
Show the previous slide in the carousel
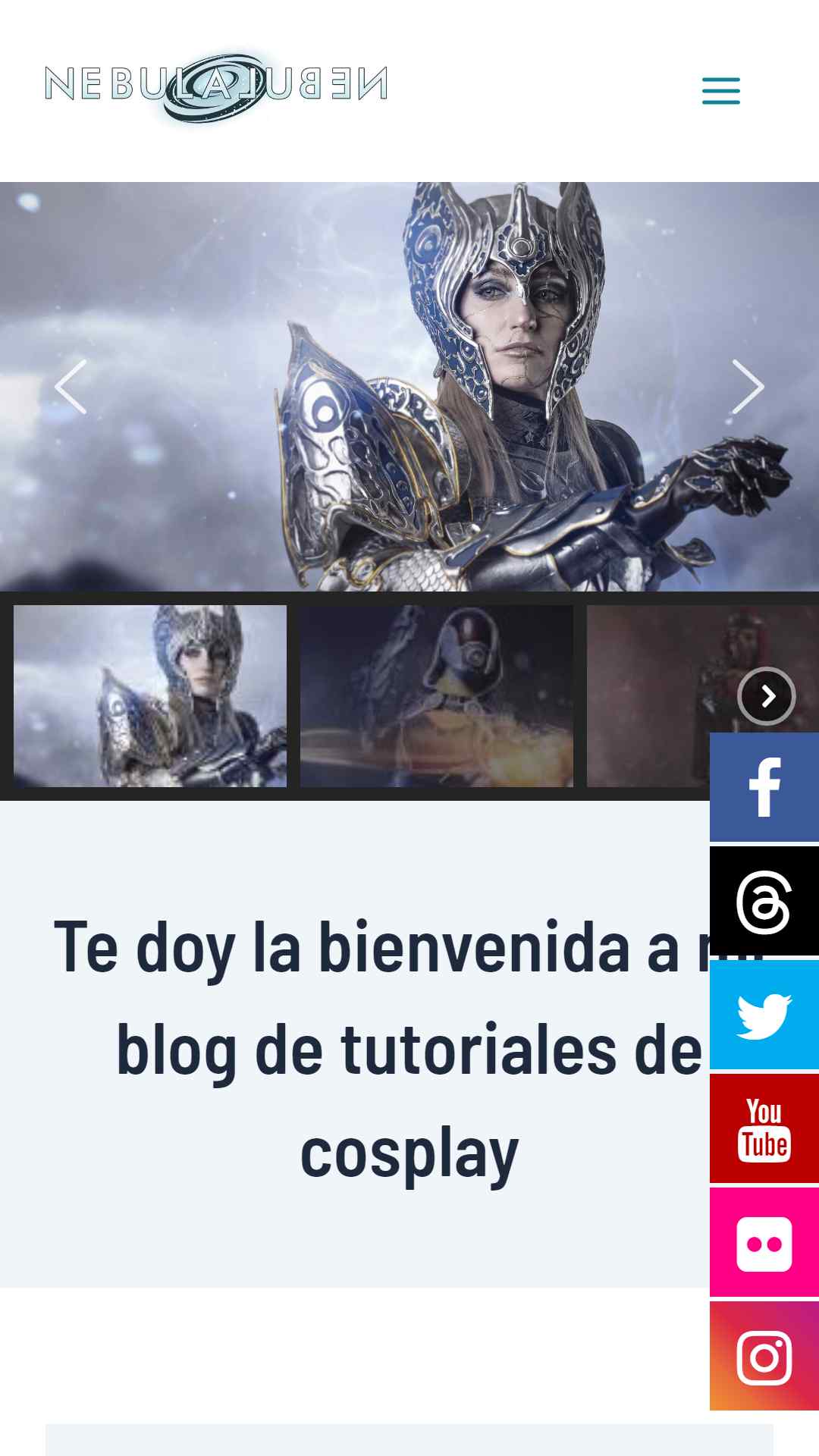[71, 387]
